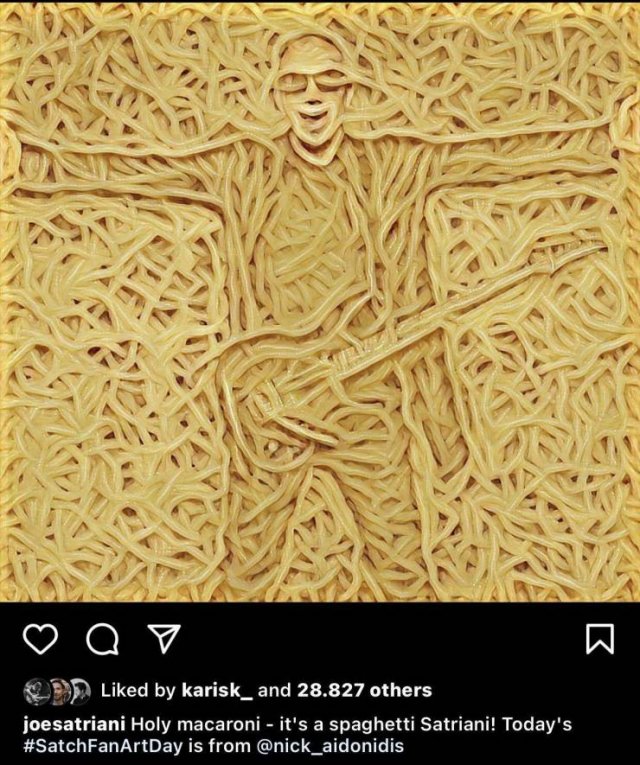The width and height of the screenshot is (640, 765).
Task: Open comments on this post
Action: click(x=100, y=640)
